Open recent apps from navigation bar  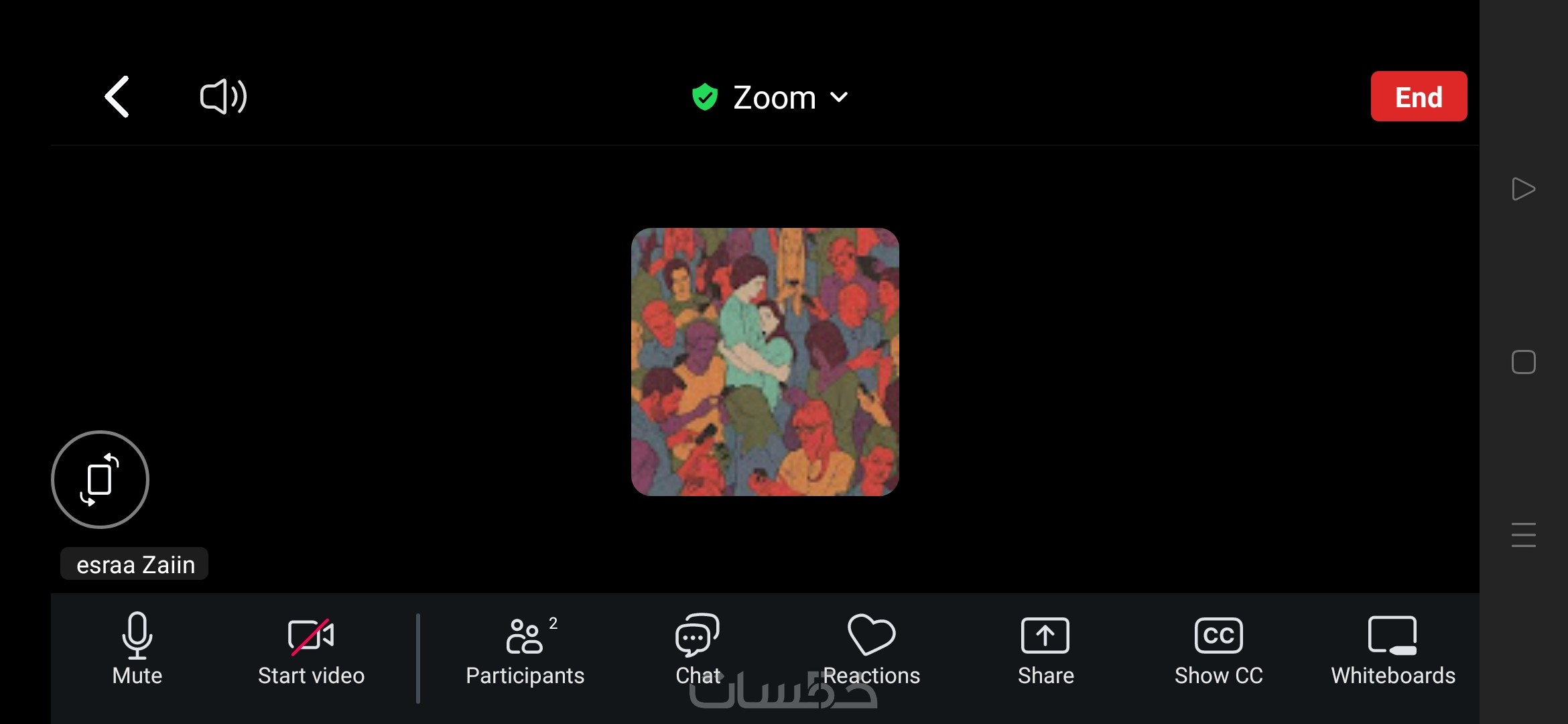(1523, 535)
